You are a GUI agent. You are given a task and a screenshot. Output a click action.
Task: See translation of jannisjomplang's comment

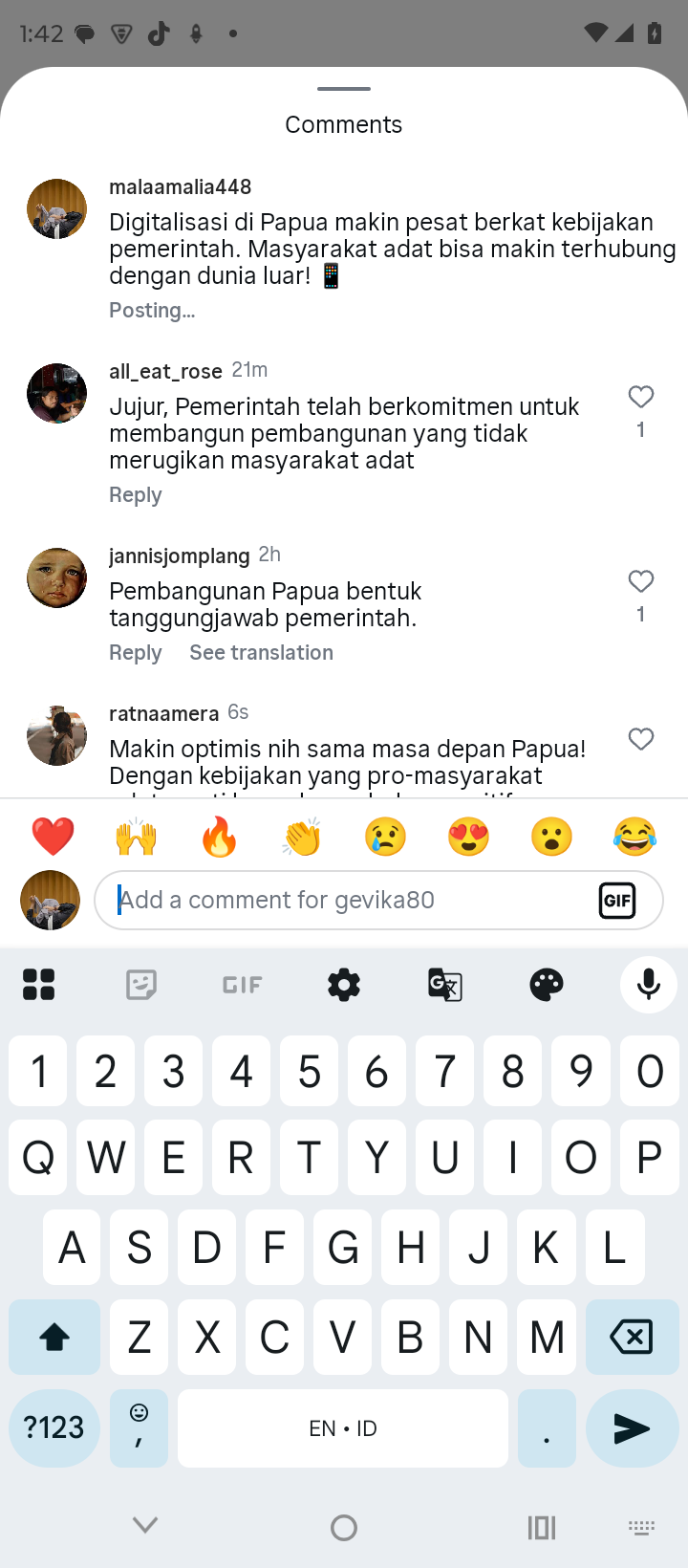[261, 653]
